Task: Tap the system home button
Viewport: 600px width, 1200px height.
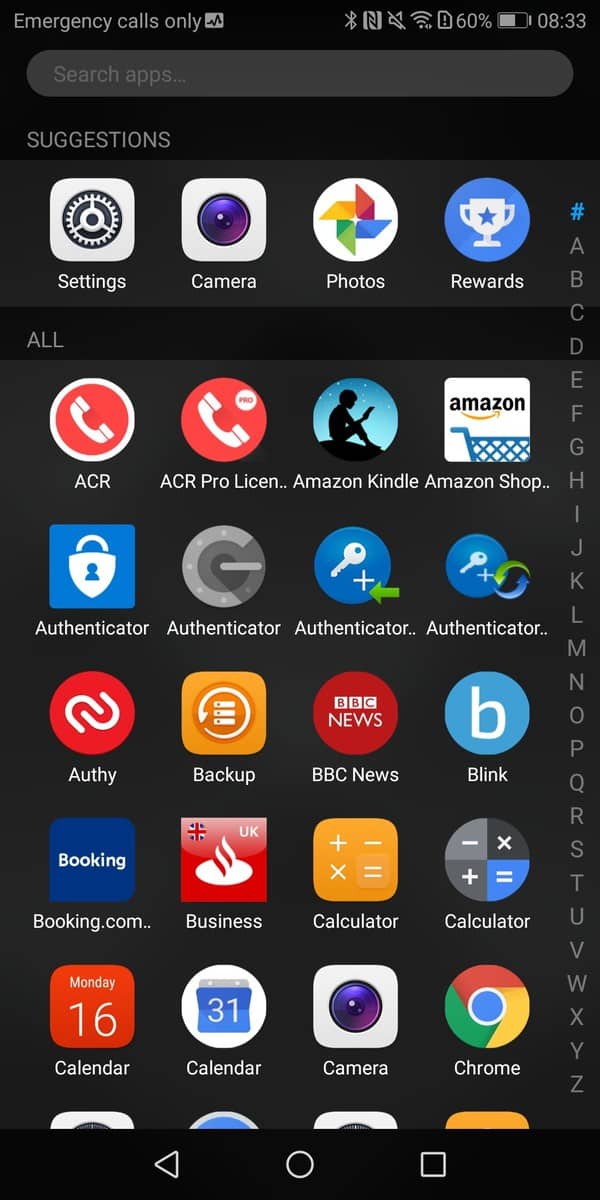Action: click(x=300, y=1164)
